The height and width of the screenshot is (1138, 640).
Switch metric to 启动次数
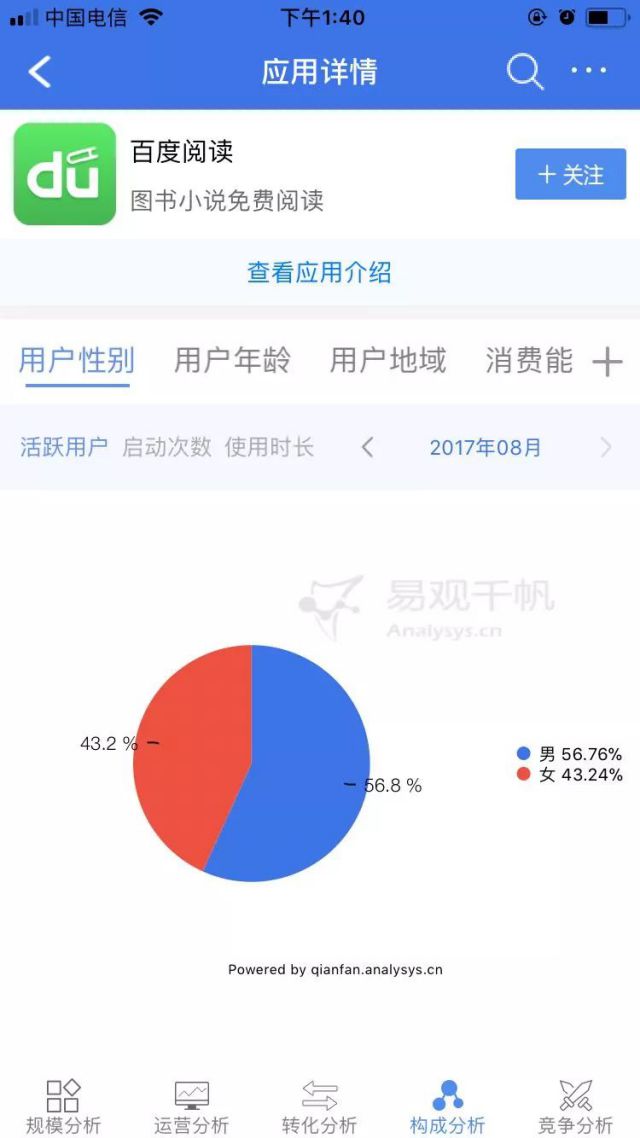(x=167, y=447)
